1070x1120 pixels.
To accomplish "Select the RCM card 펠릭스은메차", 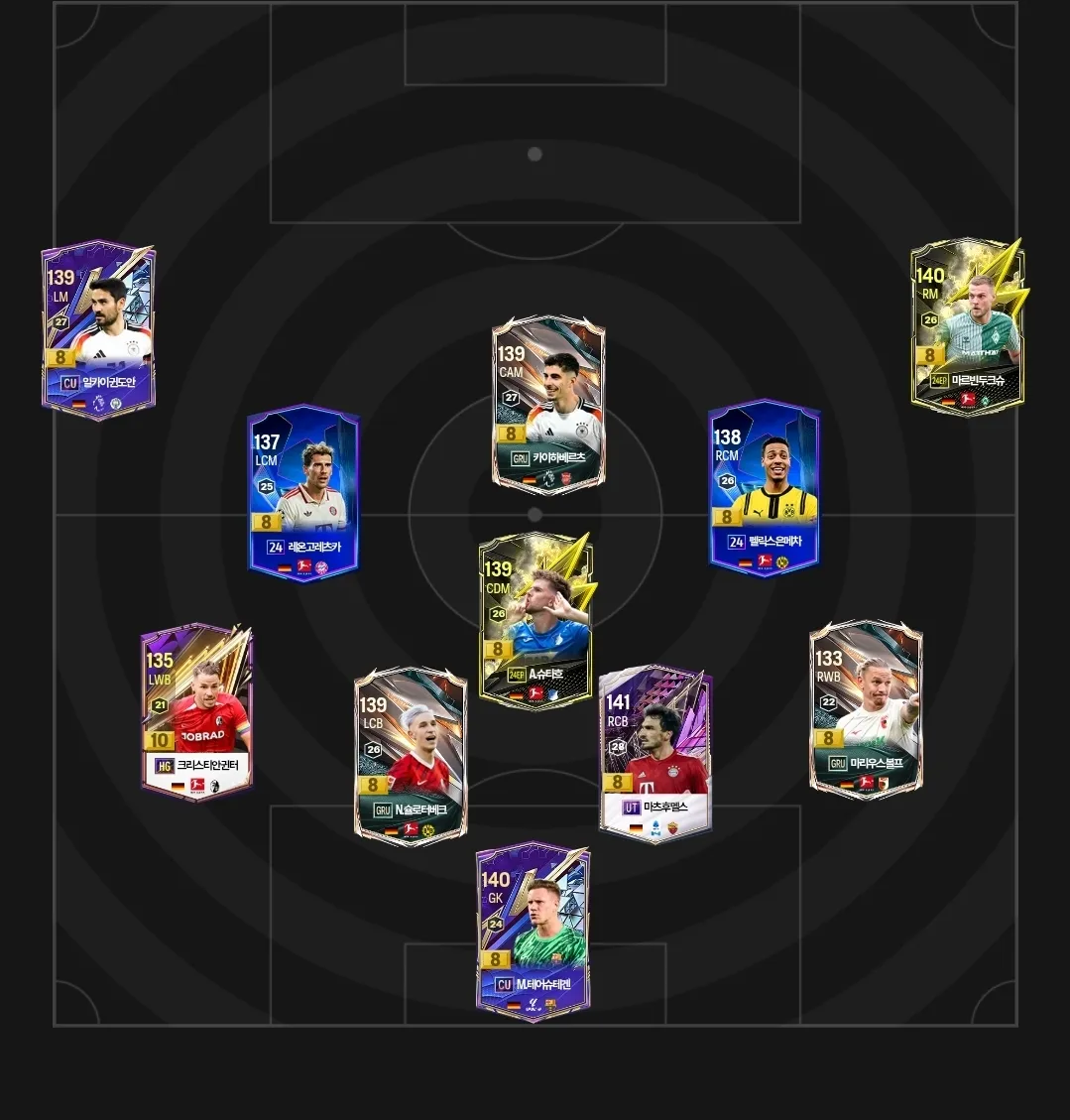I will (x=764, y=487).
